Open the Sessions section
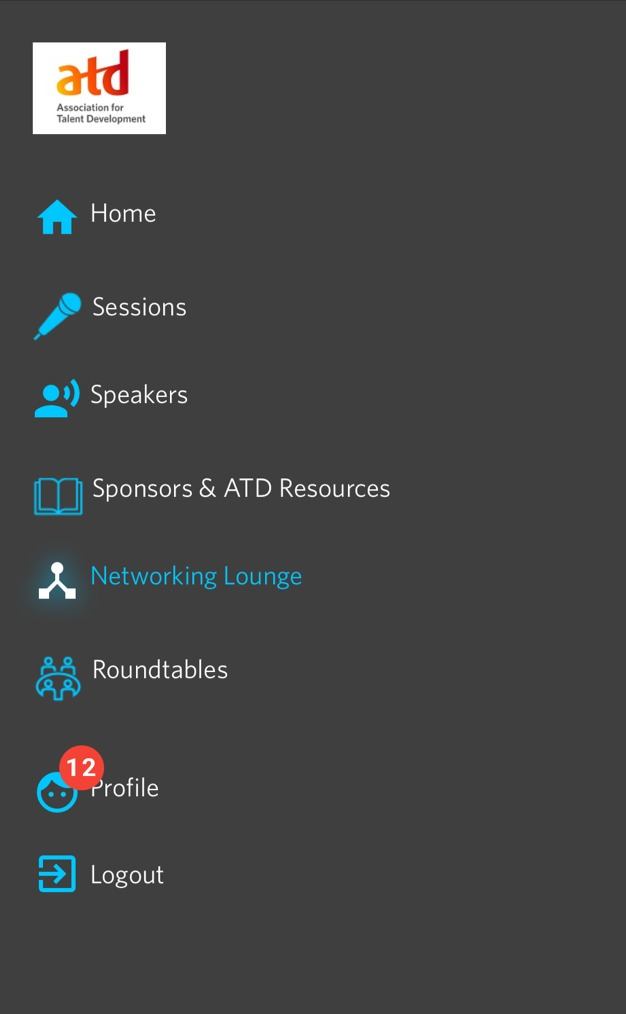The height and width of the screenshot is (1014, 626). [x=111, y=315]
